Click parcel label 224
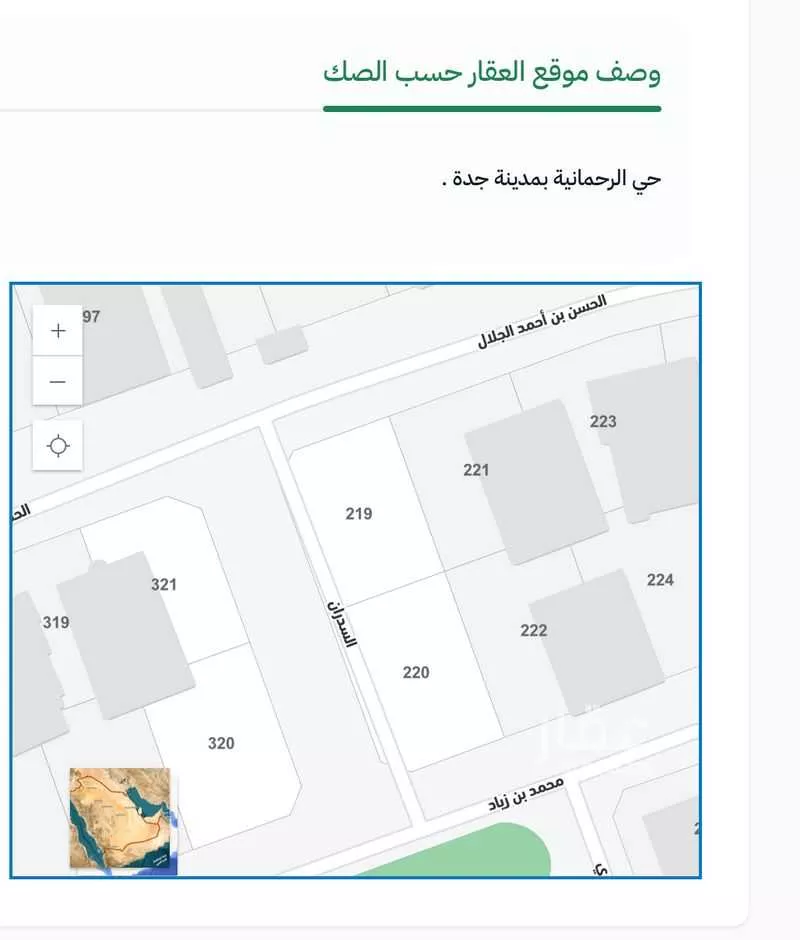Image resolution: width=800 pixels, height=940 pixels. [662, 579]
